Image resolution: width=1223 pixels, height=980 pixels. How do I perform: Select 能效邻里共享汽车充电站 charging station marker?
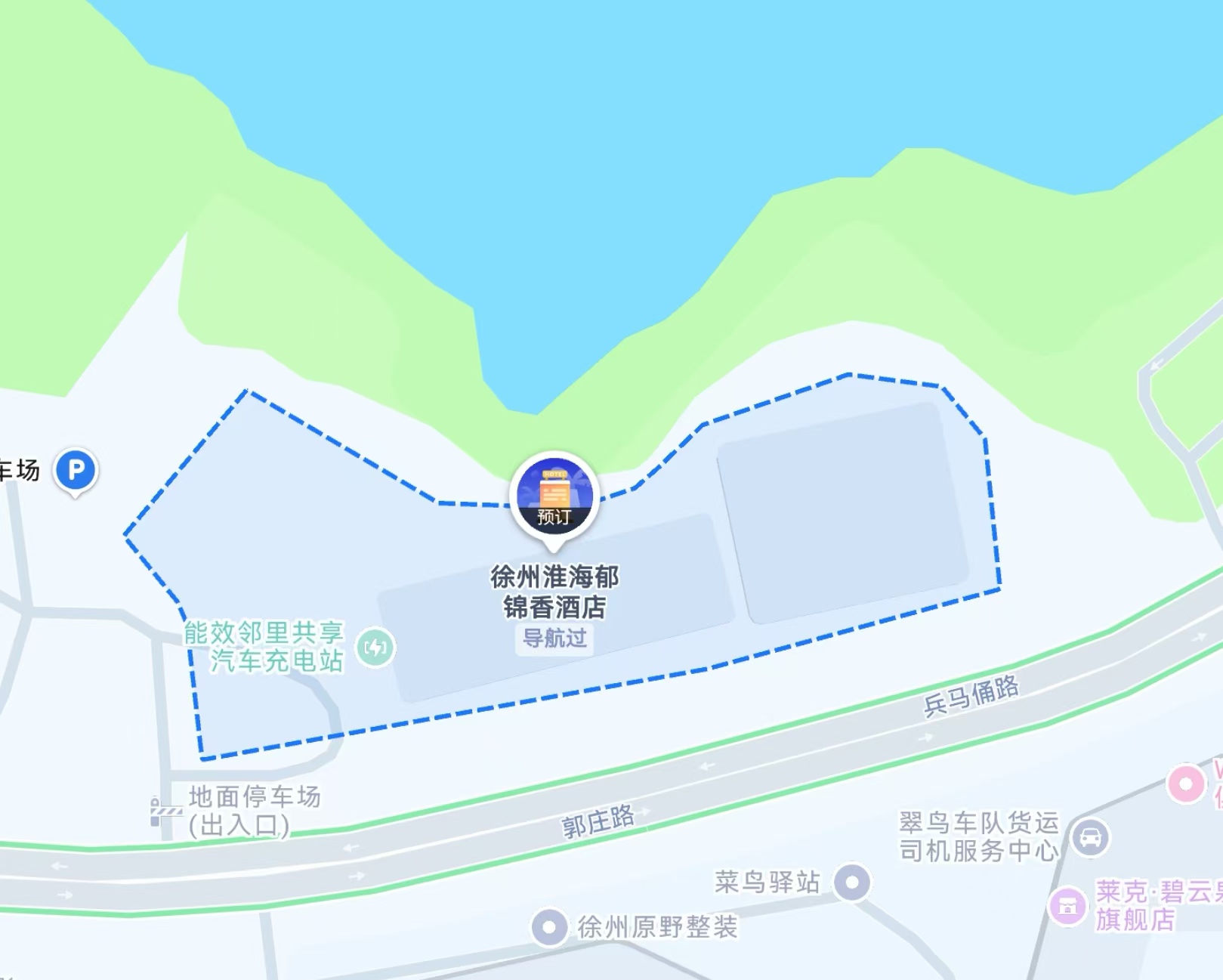[x=375, y=648]
